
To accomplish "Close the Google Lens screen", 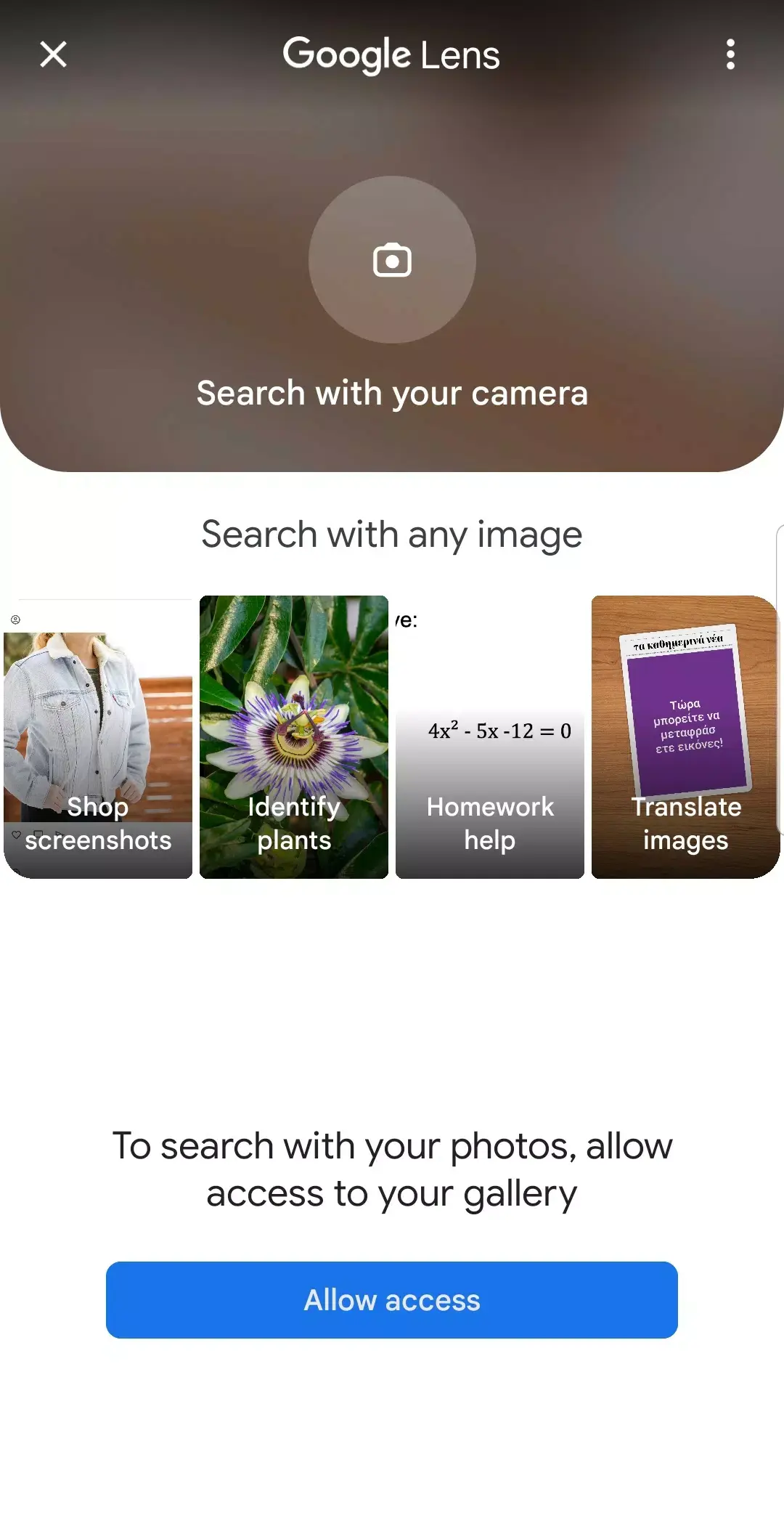I will (54, 54).
